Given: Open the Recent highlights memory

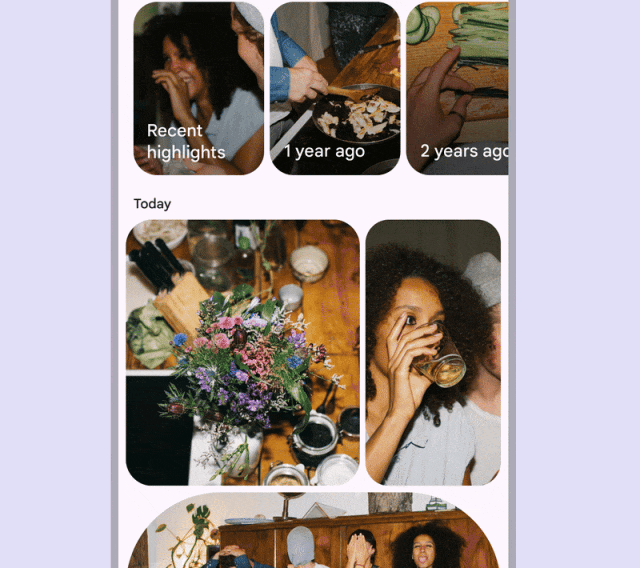Looking at the screenshot, I should coord(198,88).
